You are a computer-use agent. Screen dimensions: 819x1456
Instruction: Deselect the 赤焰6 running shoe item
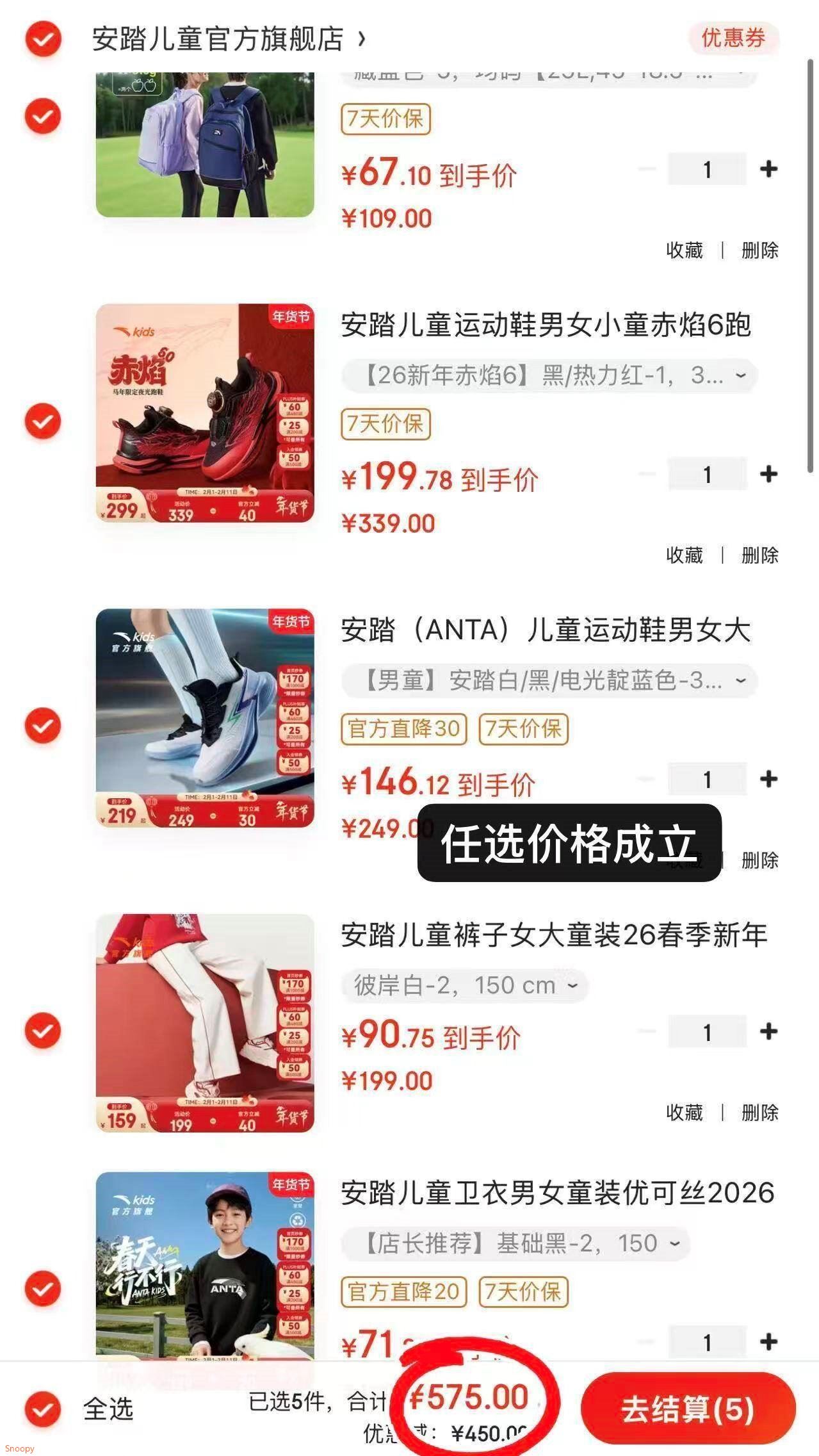point(43,421)
